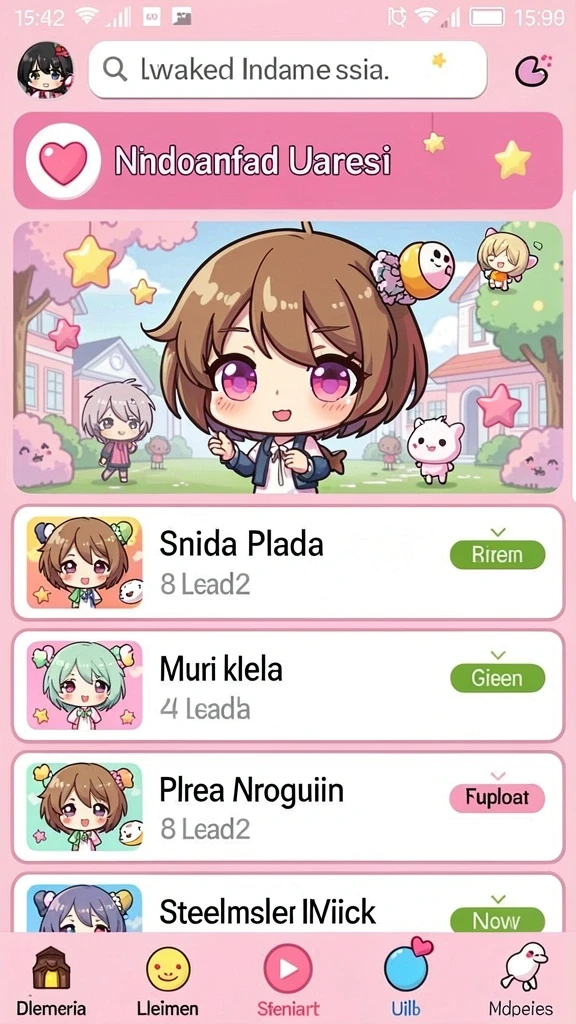Switch to the Uilb tab

pos(406,980)
